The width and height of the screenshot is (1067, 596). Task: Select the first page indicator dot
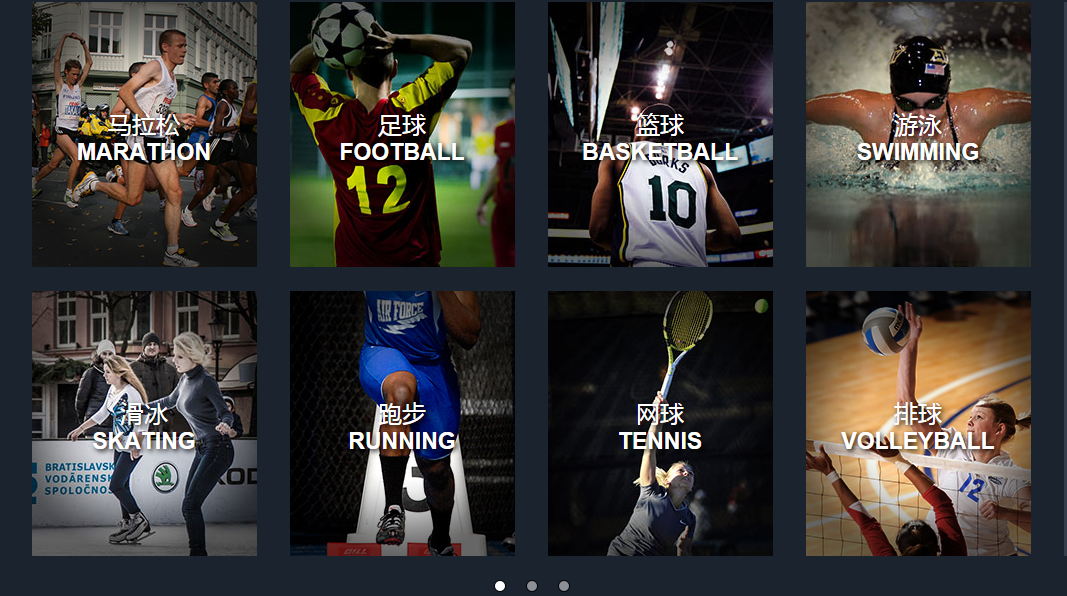[500, 586]
